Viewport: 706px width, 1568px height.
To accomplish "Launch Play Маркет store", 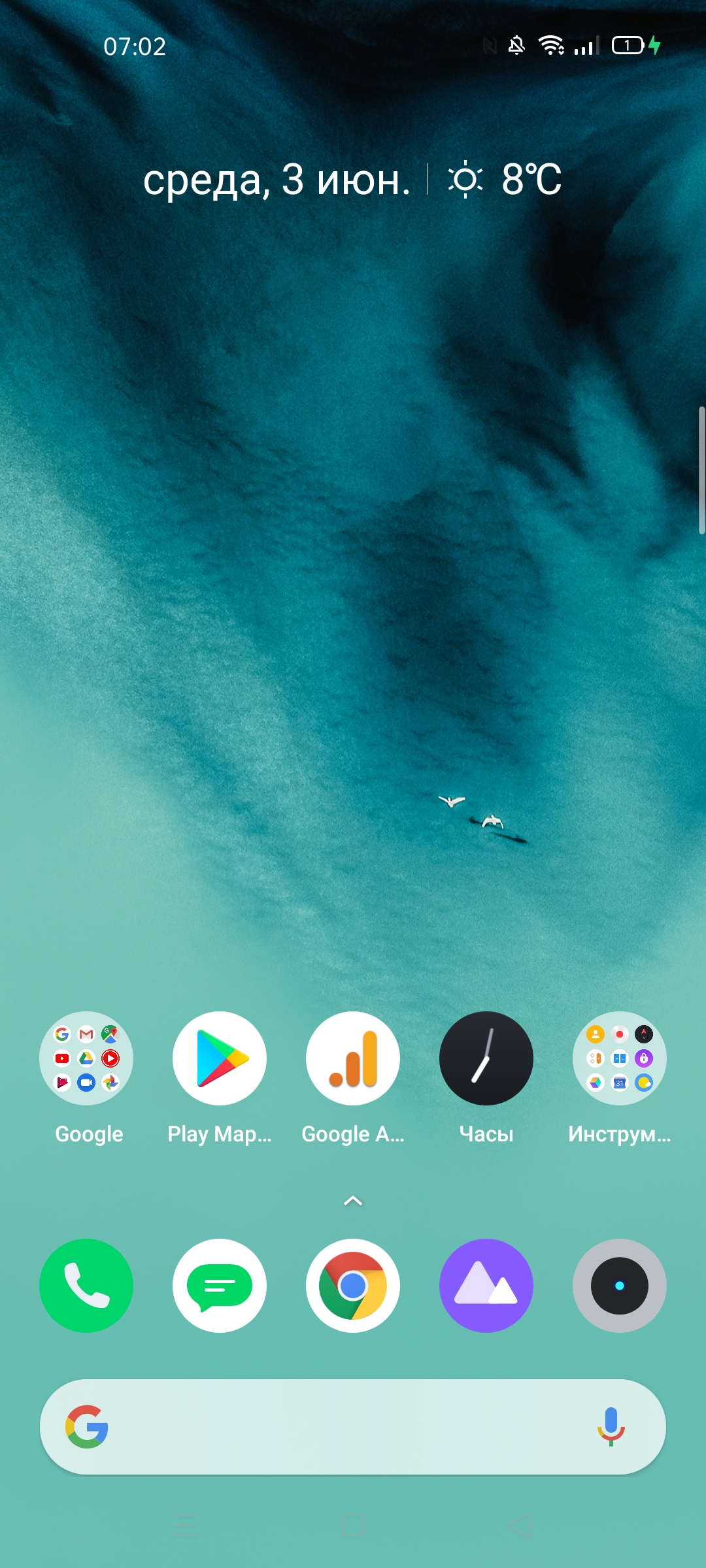I will (x=220, y=1058).
